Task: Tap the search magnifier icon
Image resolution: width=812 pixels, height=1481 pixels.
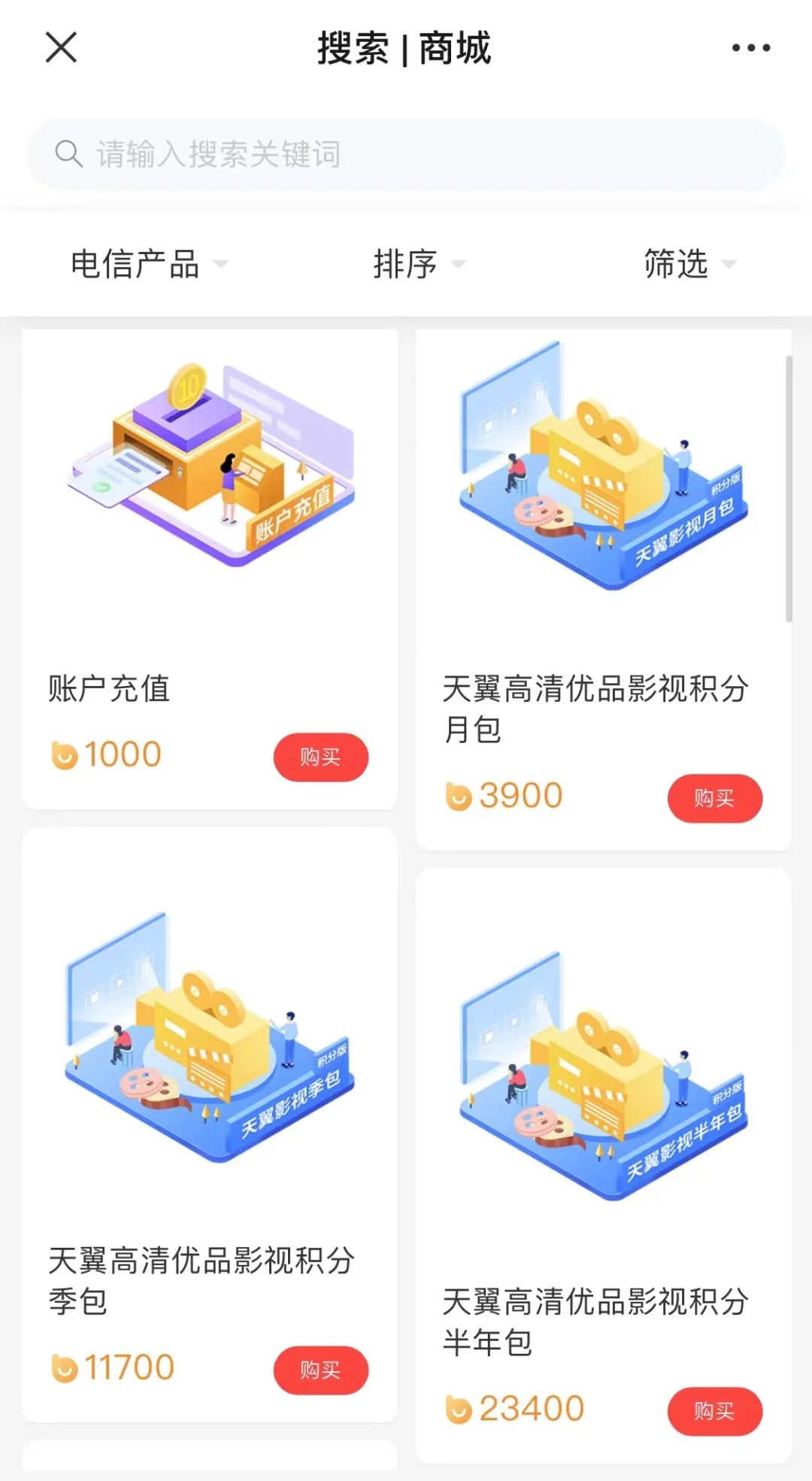Action: click(x=68, y=154)
